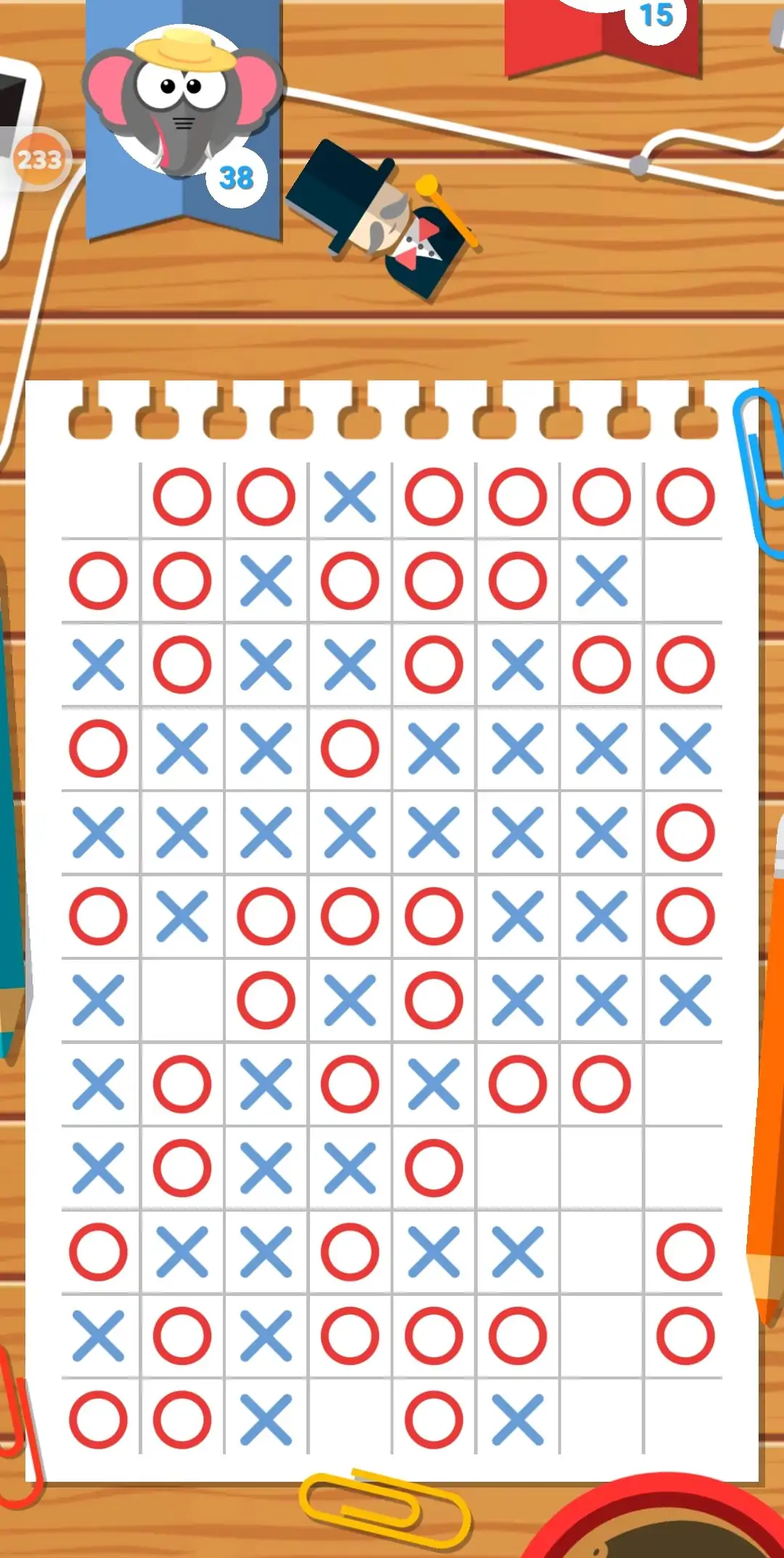The height and width of the screenshot is (1558, 784).
Task: Mark empty cell right after O in ninth row
Action: click(518, 1168)
